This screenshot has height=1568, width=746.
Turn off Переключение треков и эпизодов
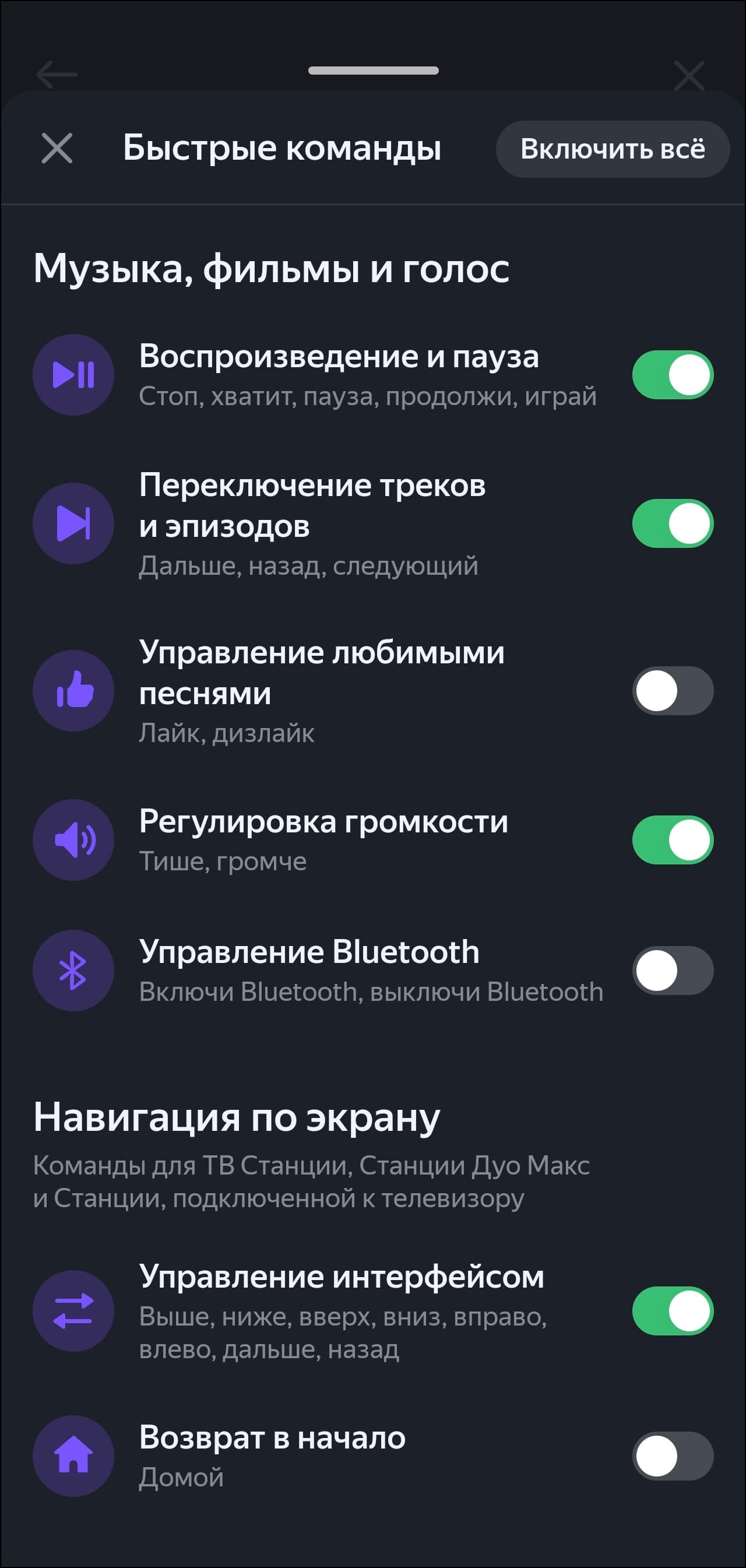click(x=673, y=523)
